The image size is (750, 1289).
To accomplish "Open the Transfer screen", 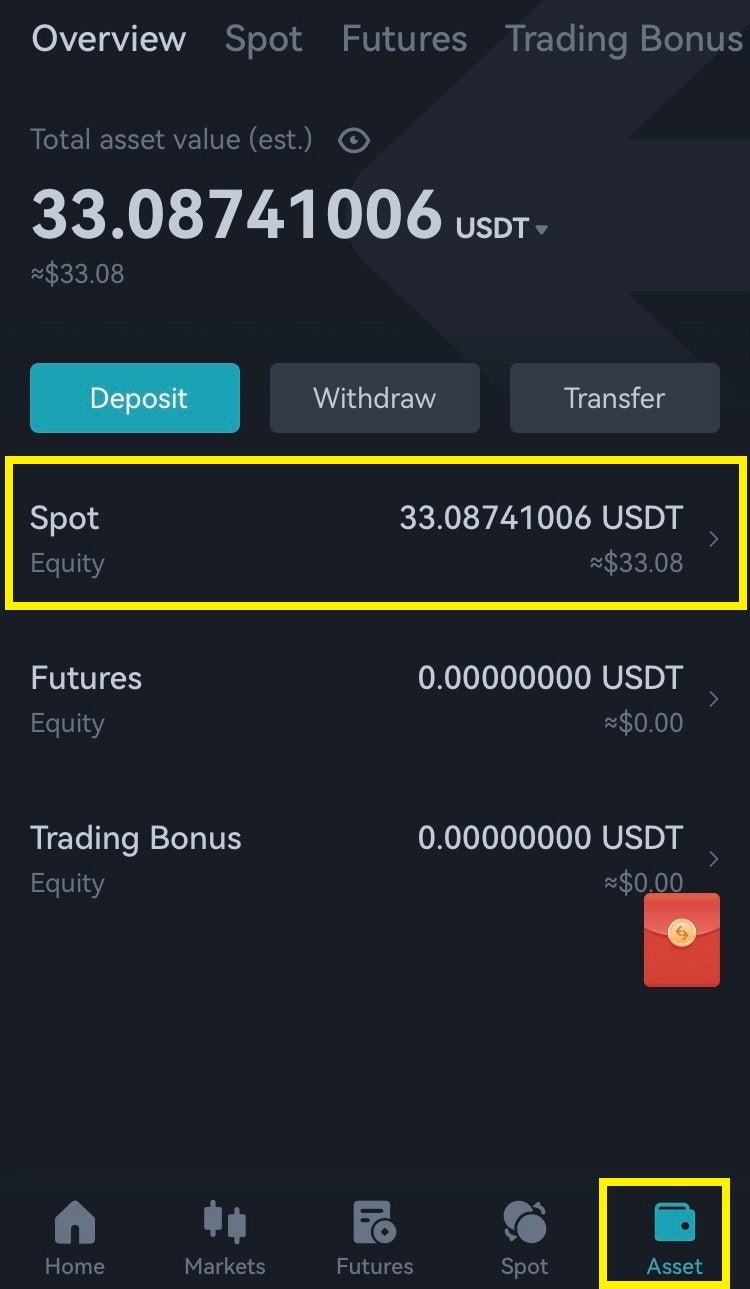I will pyautogui.click(x=614, y=398).
